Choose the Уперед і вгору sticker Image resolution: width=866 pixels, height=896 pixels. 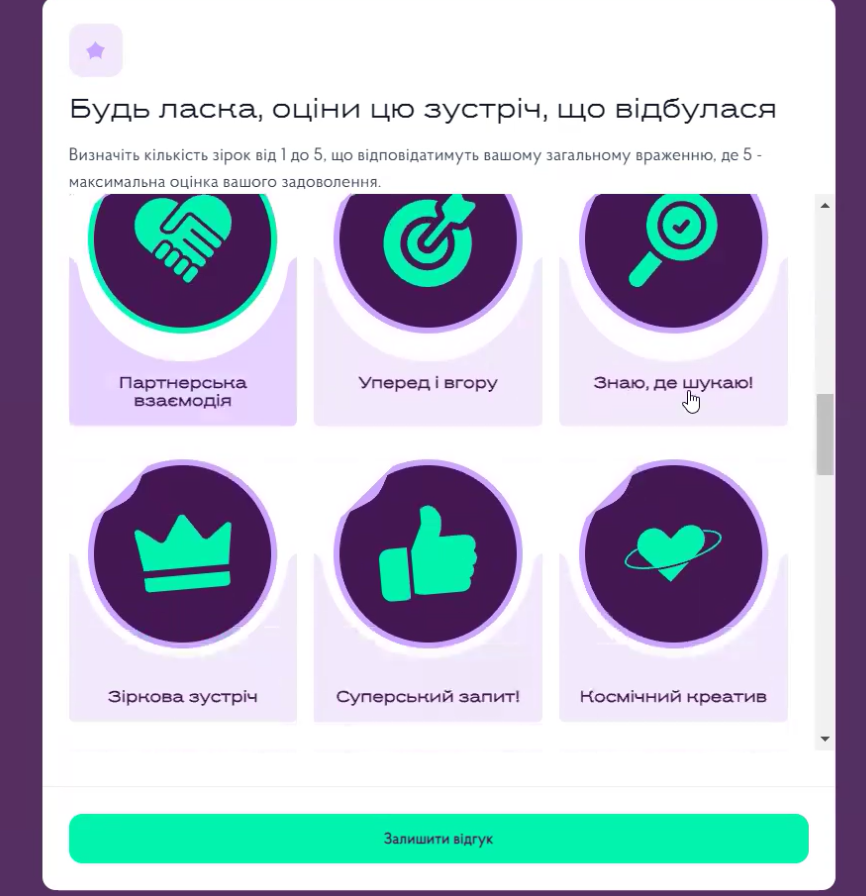pyautogui.click(x=427, y=310)
